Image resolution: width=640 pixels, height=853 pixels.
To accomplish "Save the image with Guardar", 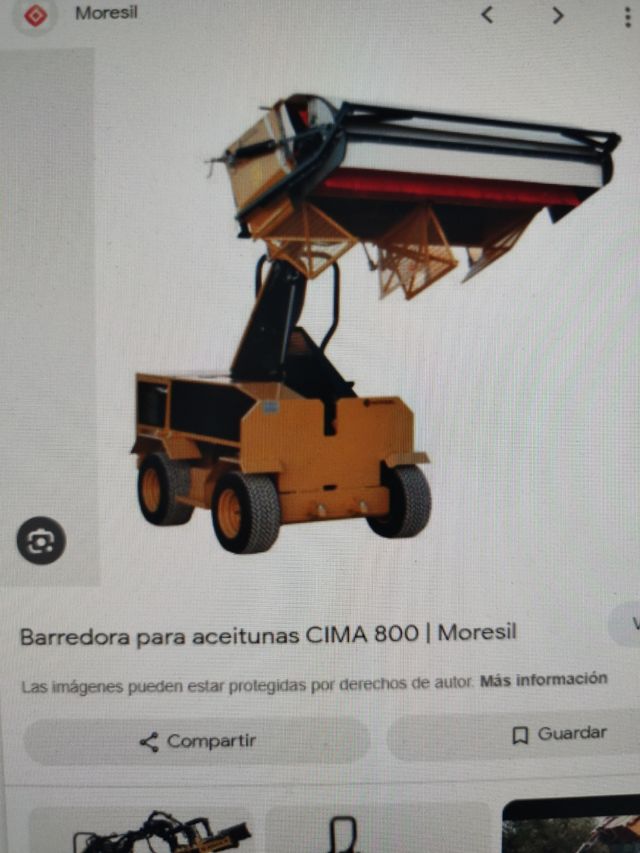I will [x=558, y=735].
